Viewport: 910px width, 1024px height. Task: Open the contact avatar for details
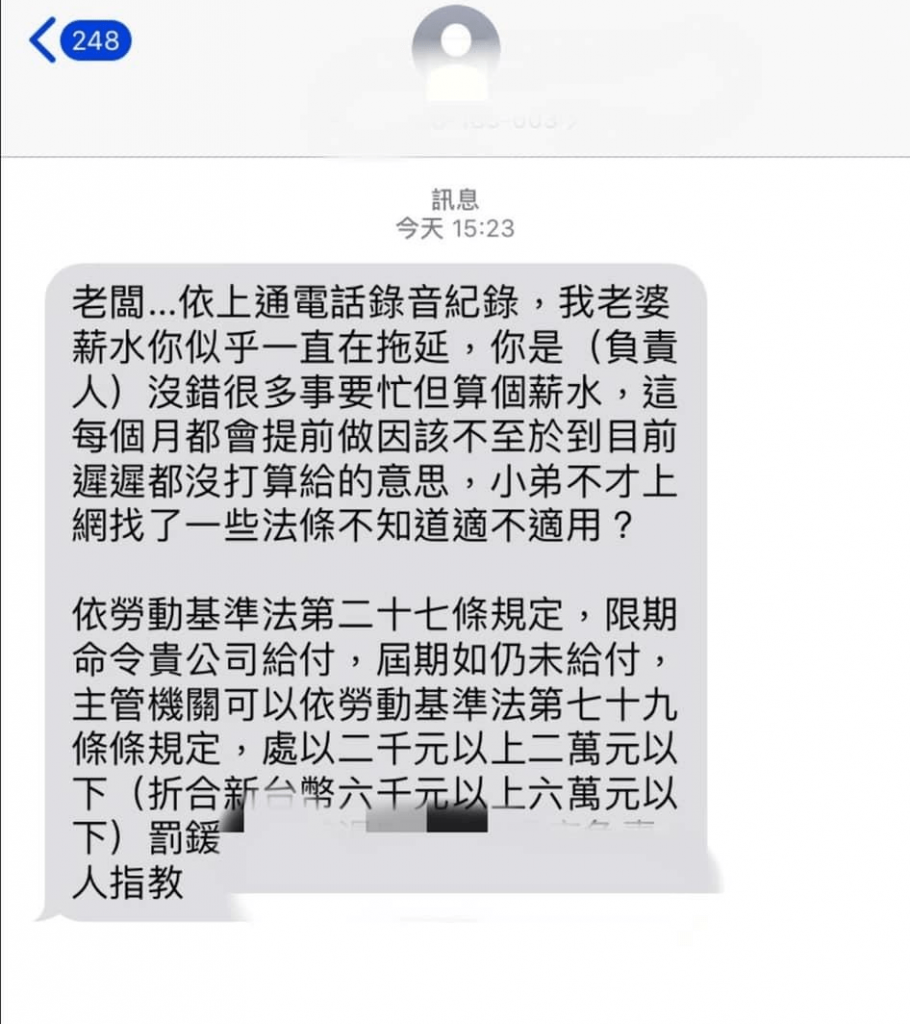tap(456, 52)
